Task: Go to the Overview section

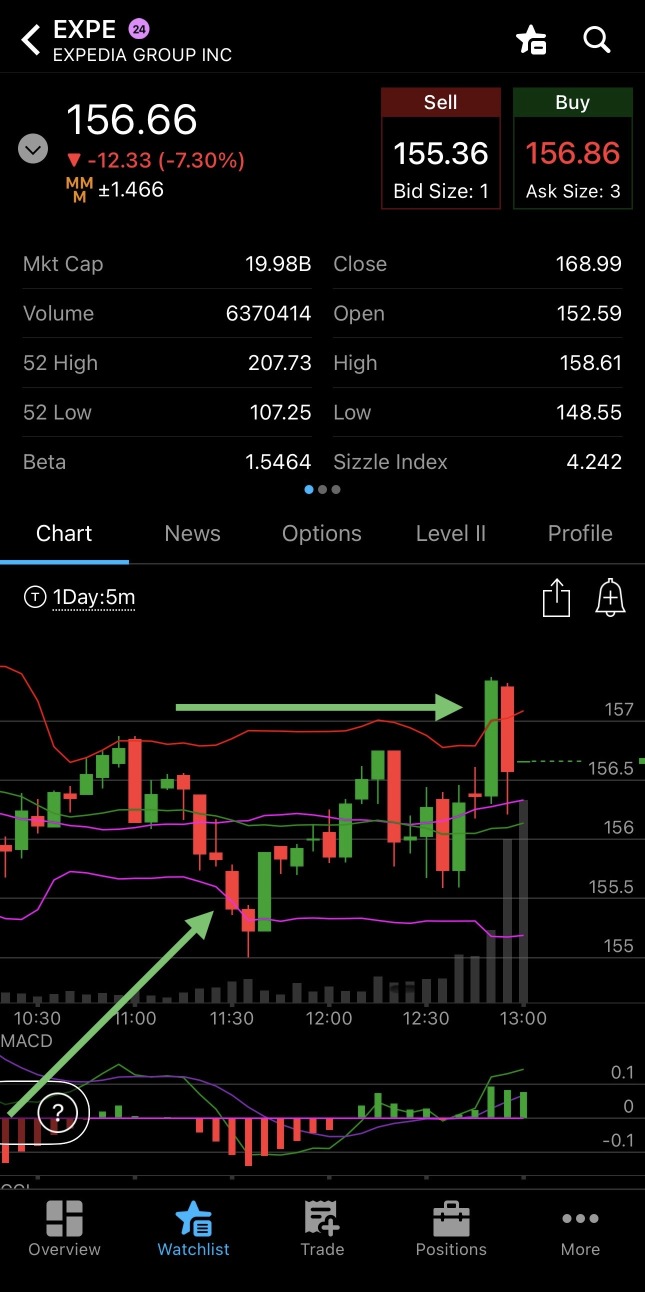Action: tap(64, 1229)
